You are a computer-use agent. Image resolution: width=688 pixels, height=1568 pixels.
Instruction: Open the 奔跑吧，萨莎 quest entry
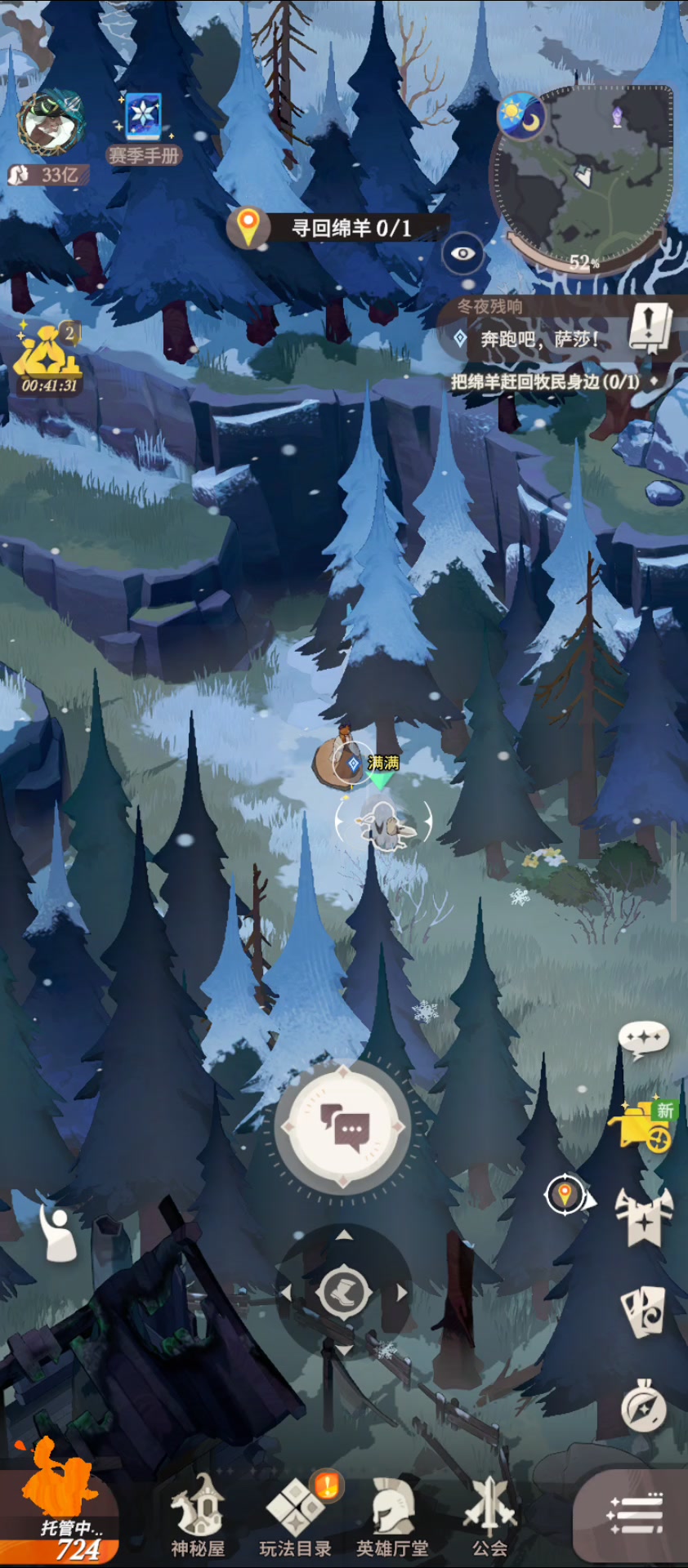pos(539,339)
